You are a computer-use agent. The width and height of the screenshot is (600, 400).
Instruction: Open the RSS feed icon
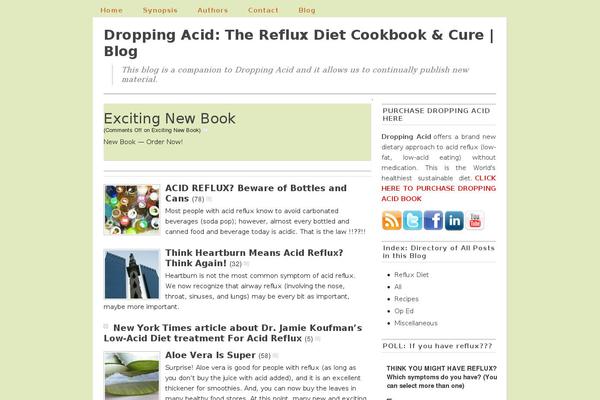[391, 221]
